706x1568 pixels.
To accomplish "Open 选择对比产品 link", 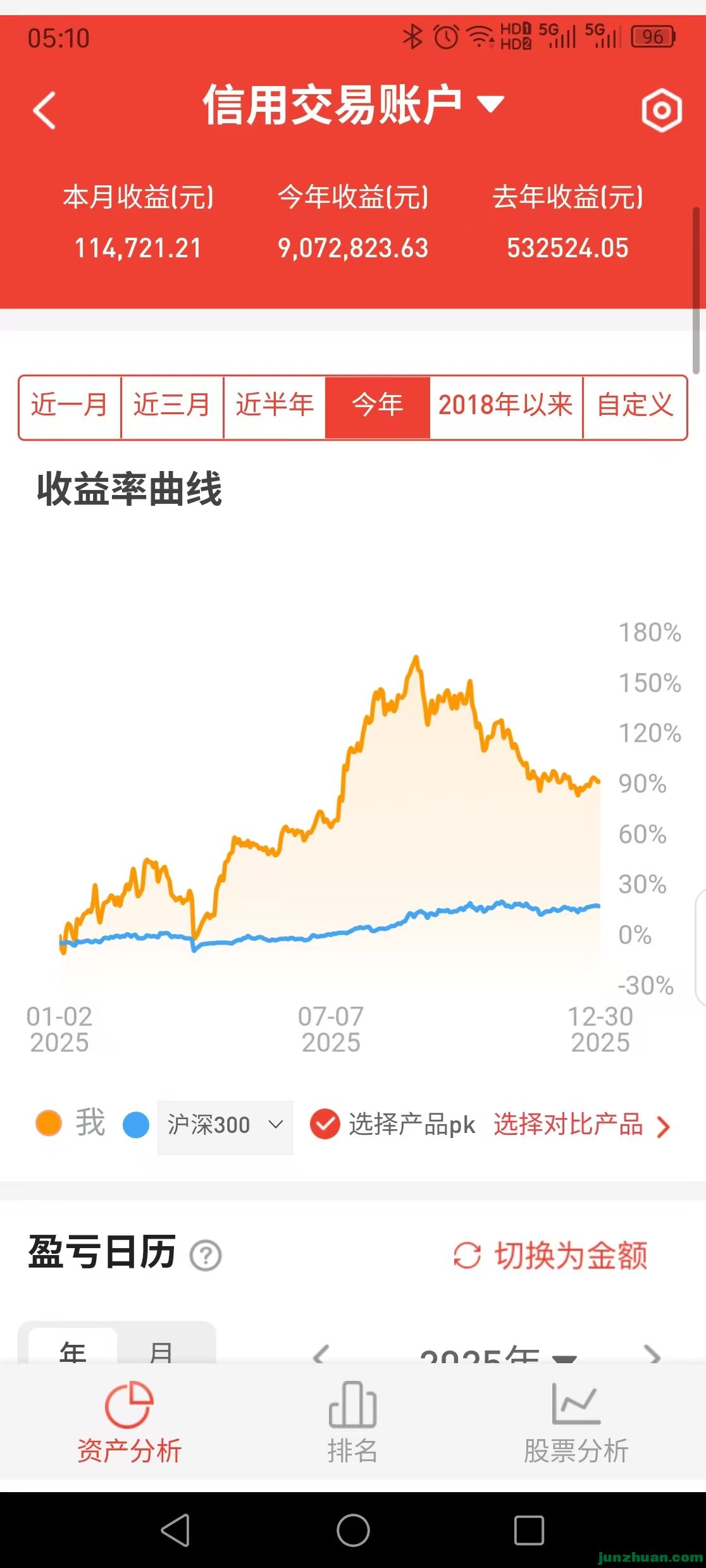I will [581, 1125].
